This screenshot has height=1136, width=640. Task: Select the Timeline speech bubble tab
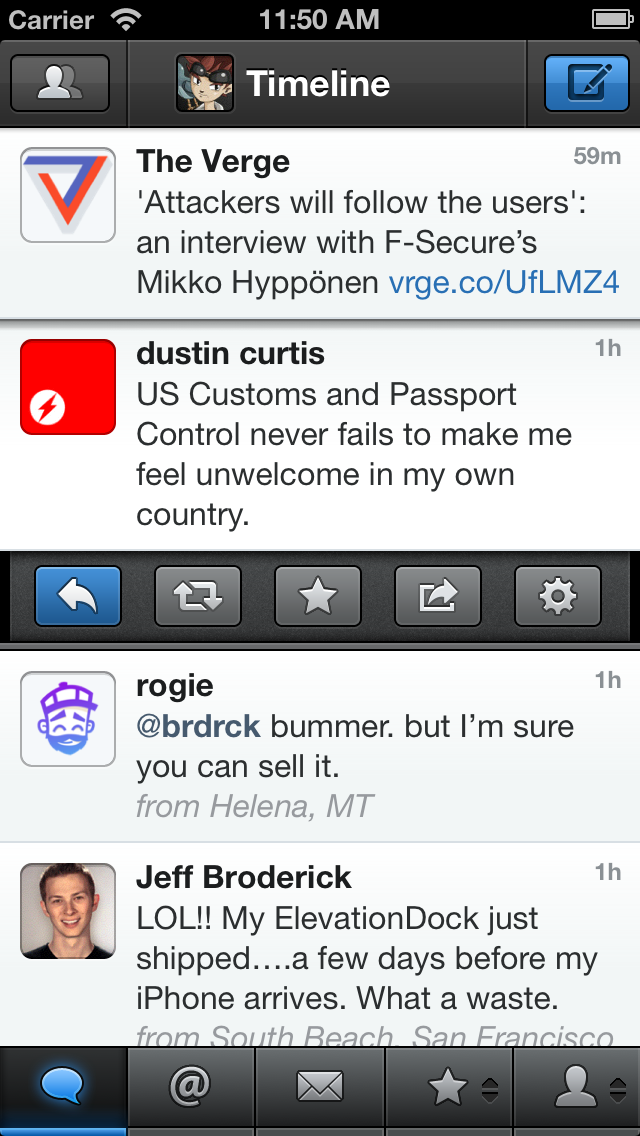tap(63, 1088)
